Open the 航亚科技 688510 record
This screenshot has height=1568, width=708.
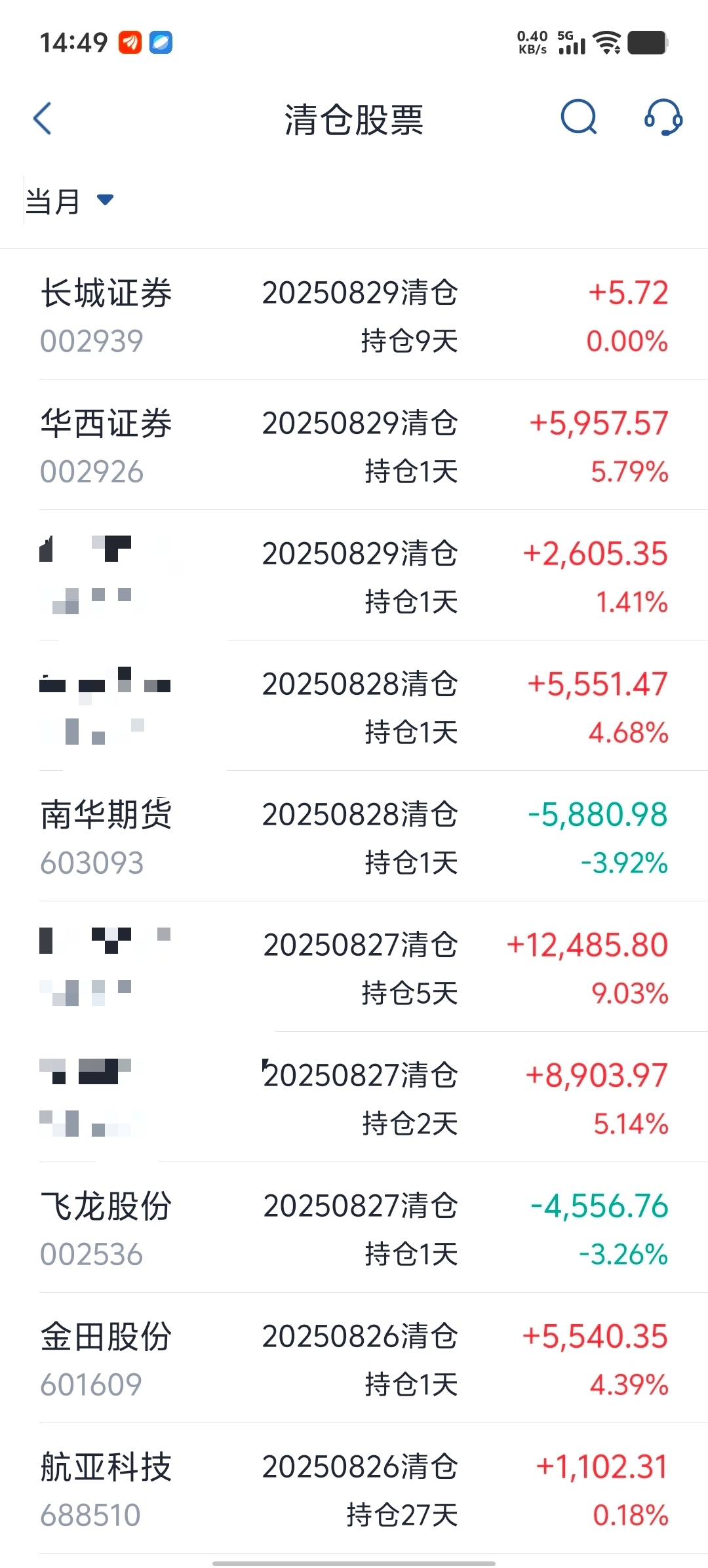(x=354, y=1489)
